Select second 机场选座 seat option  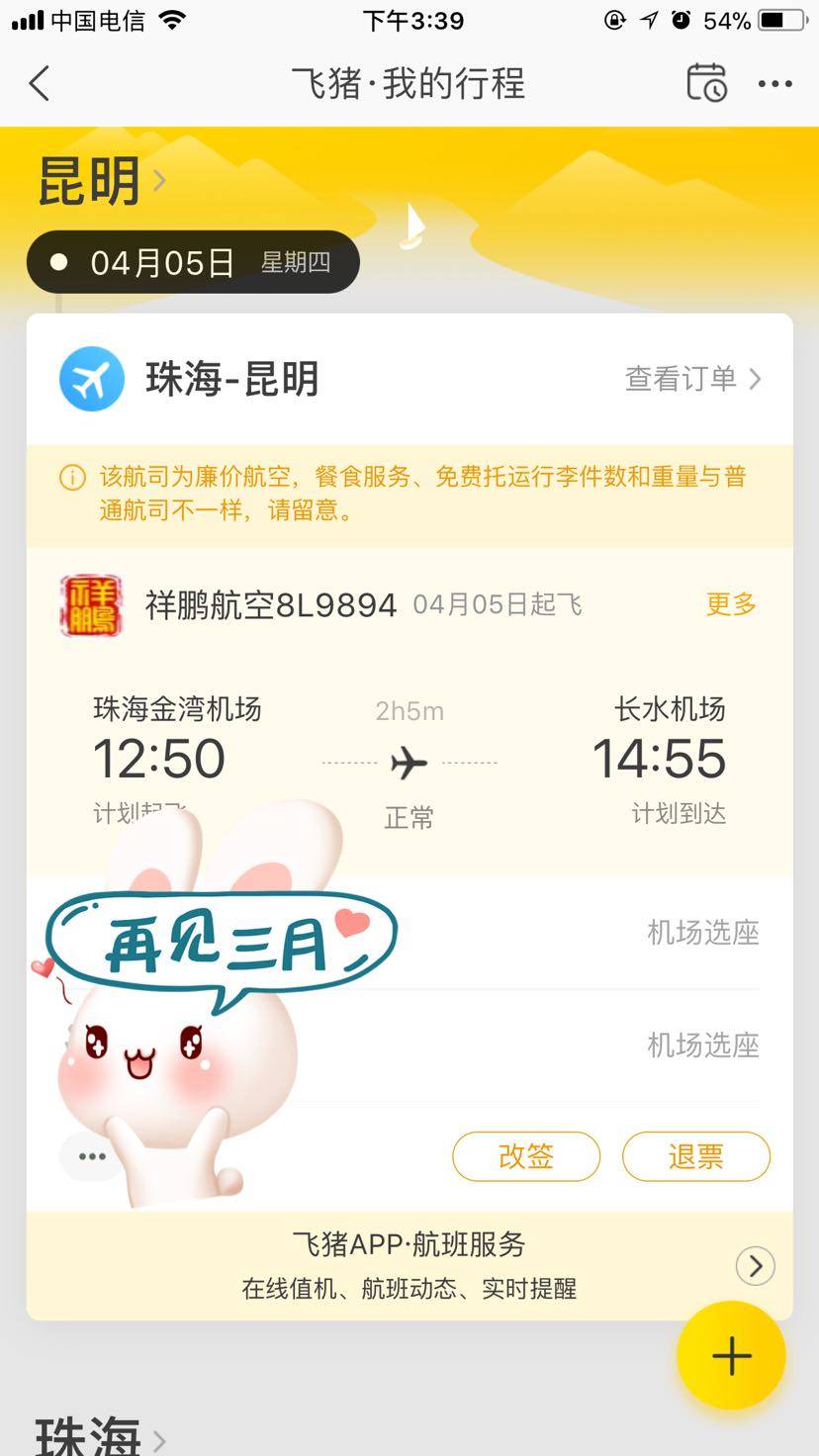pos(702,1045)
